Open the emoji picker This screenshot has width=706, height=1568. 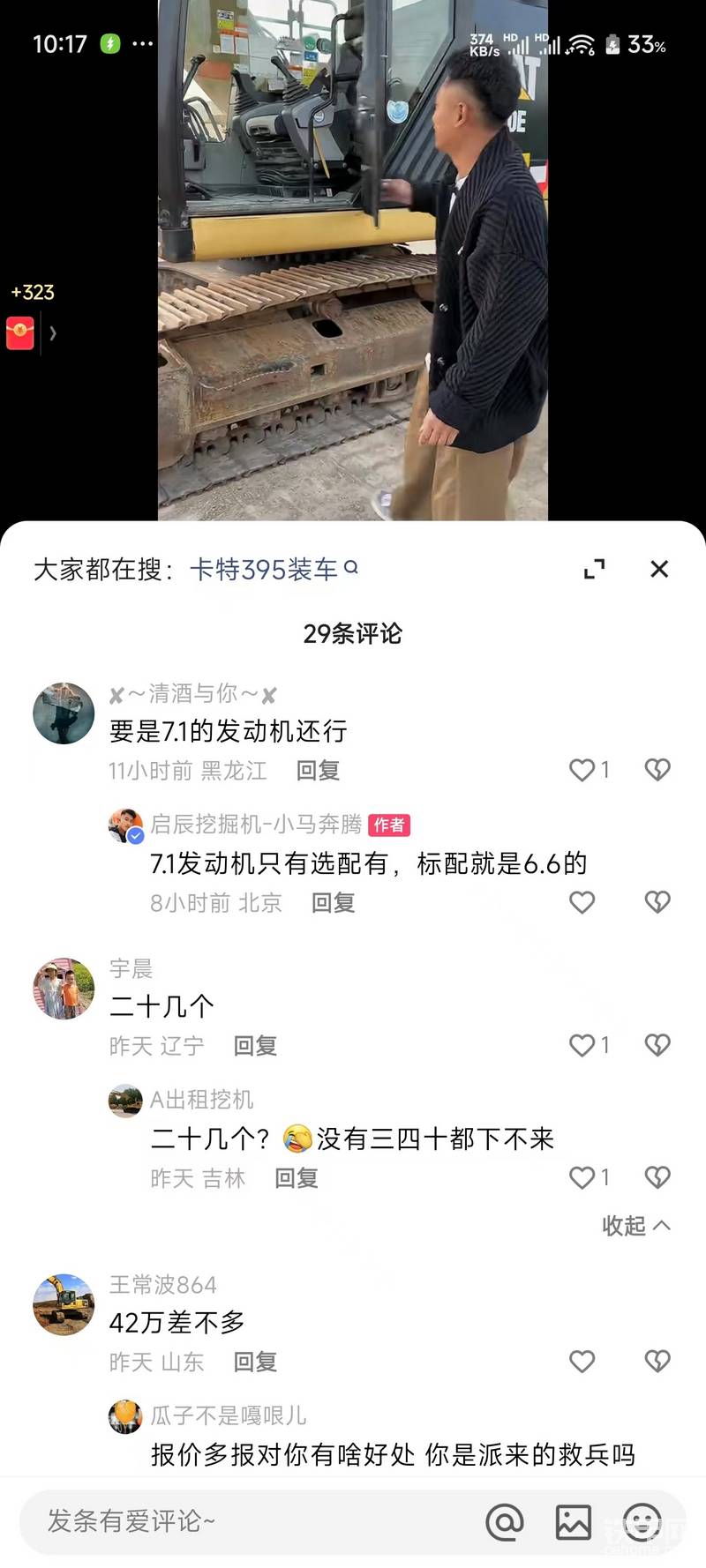point(642,1521)
